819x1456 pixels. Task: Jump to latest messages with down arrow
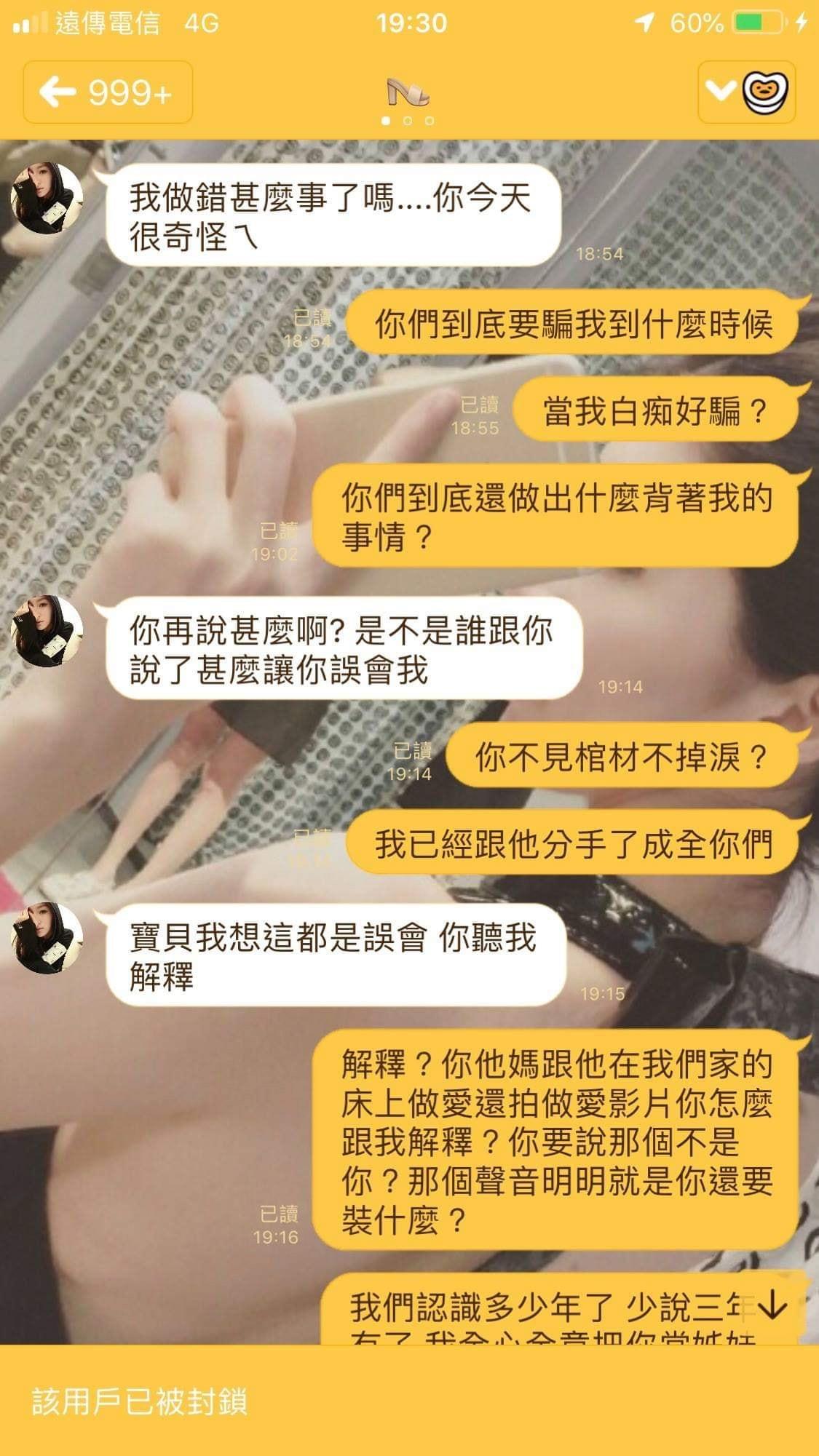coord(771,1305)
